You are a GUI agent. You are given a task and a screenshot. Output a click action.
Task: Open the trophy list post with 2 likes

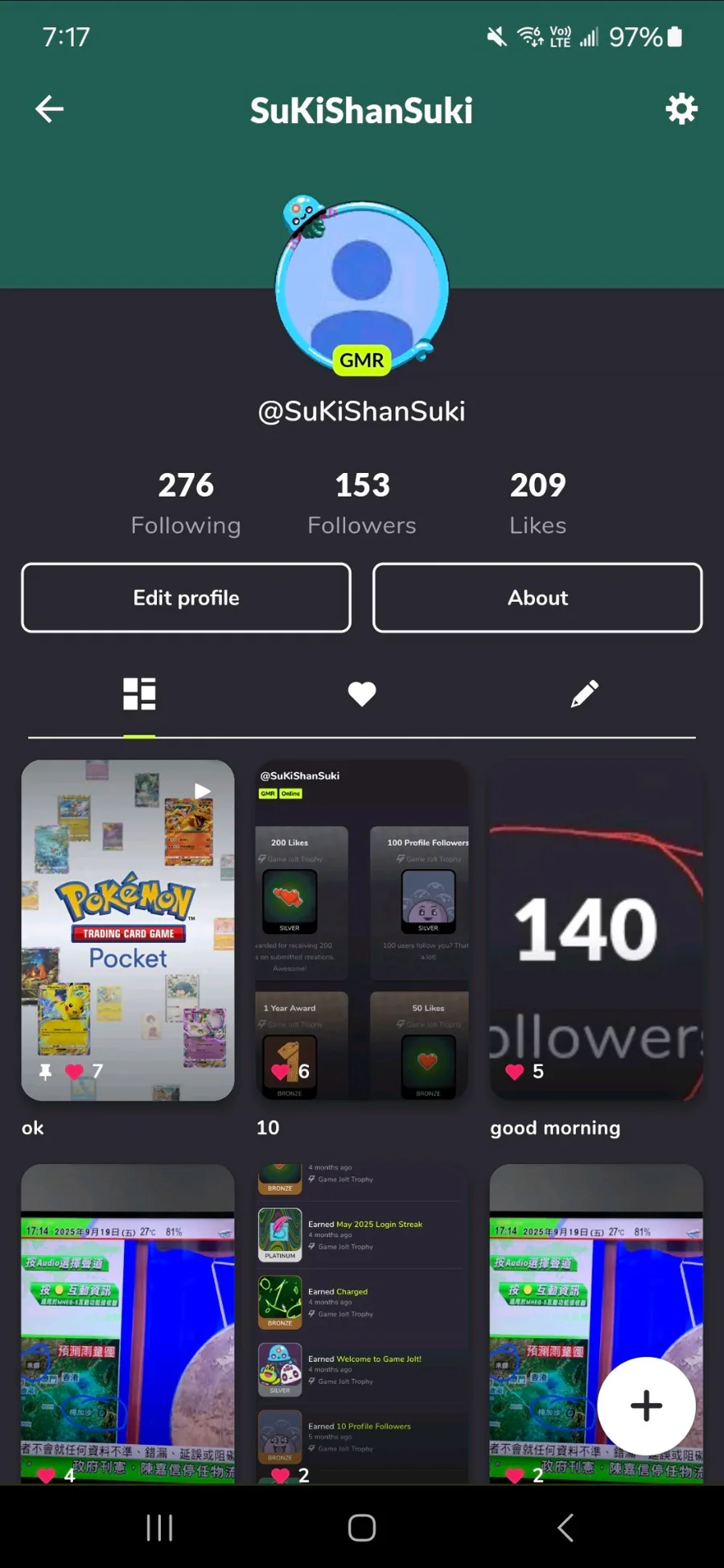tap(362, 1323)
